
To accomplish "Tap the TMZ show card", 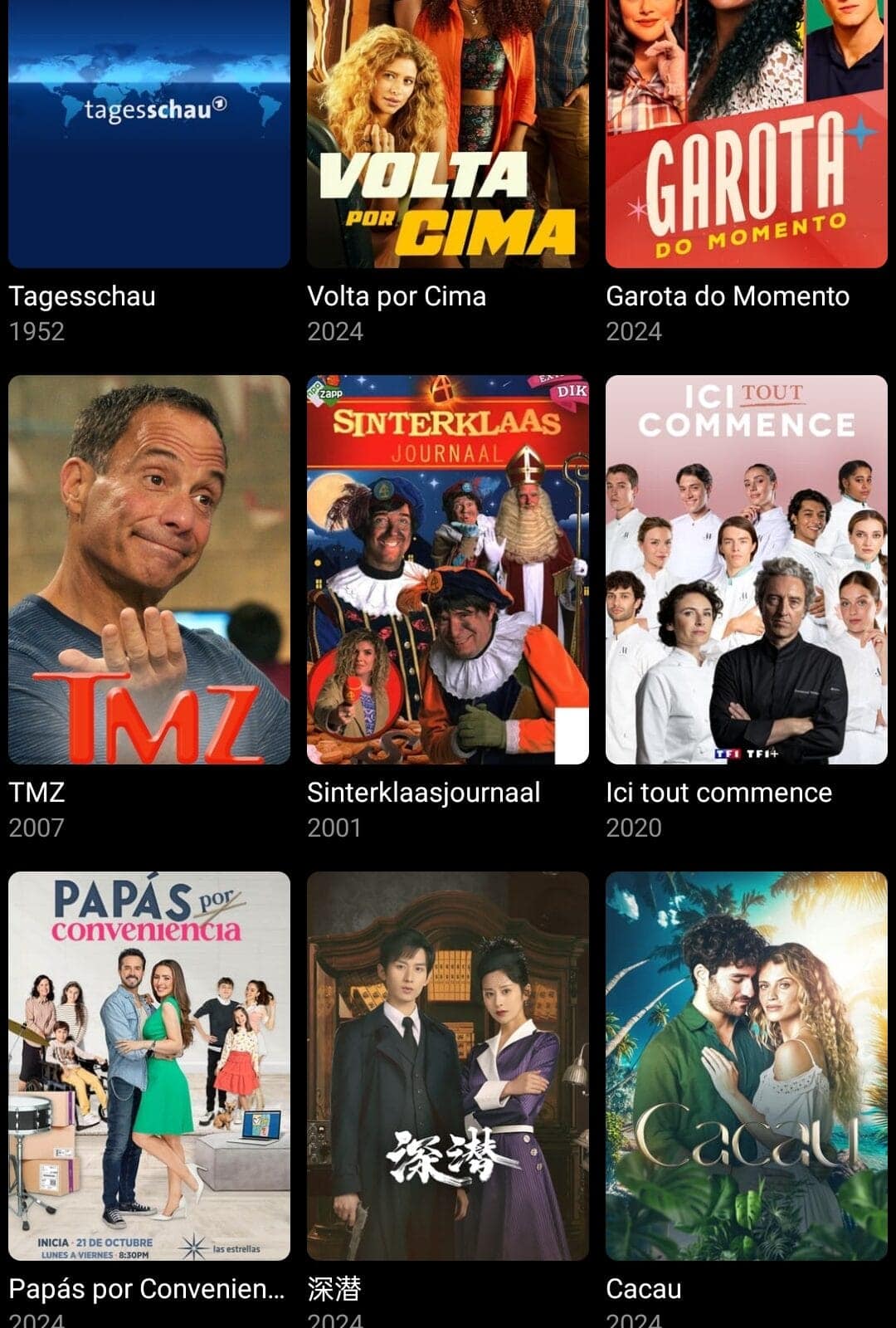I will [149, 569].
